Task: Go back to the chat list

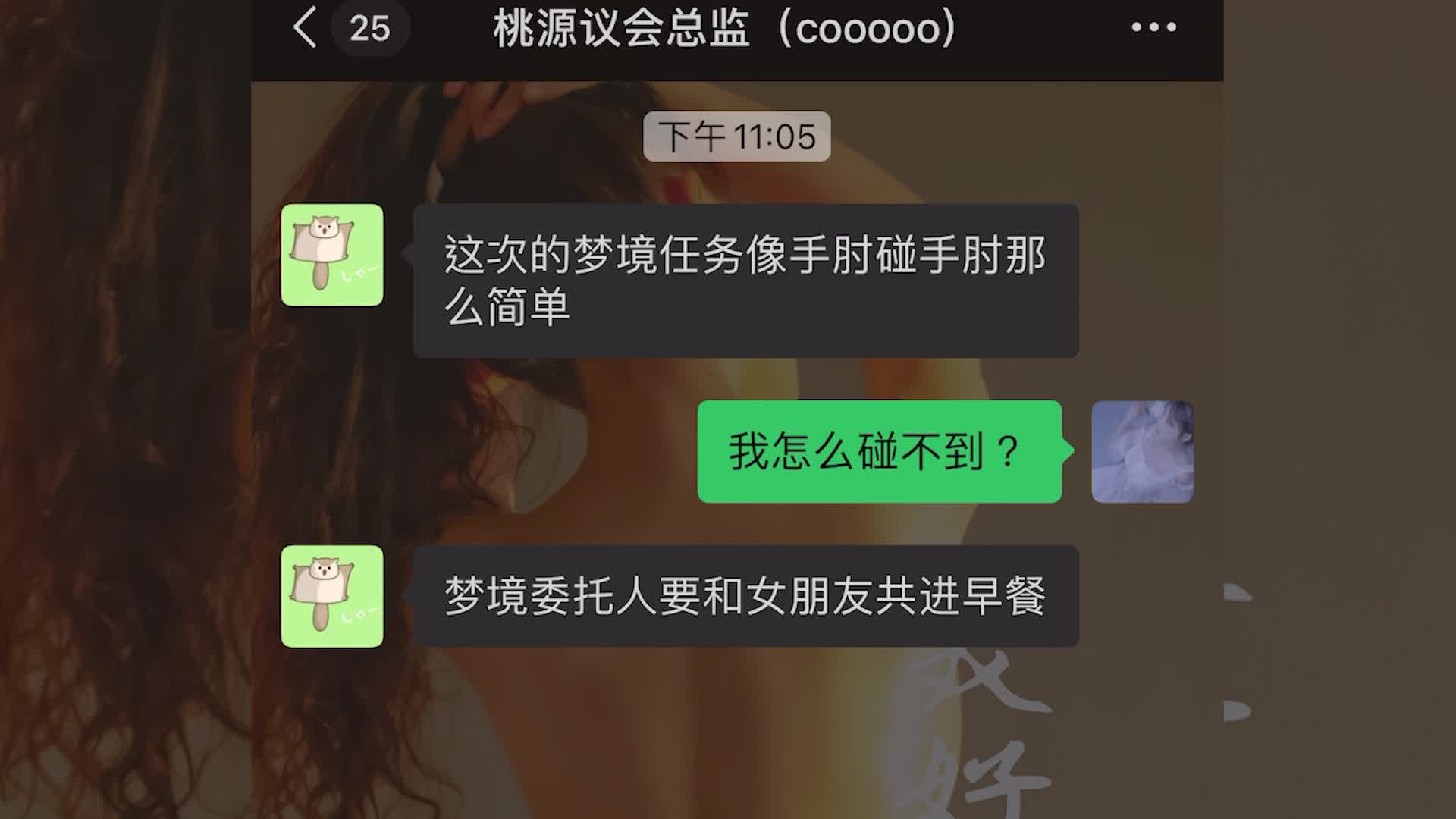Action: (306, 28)
